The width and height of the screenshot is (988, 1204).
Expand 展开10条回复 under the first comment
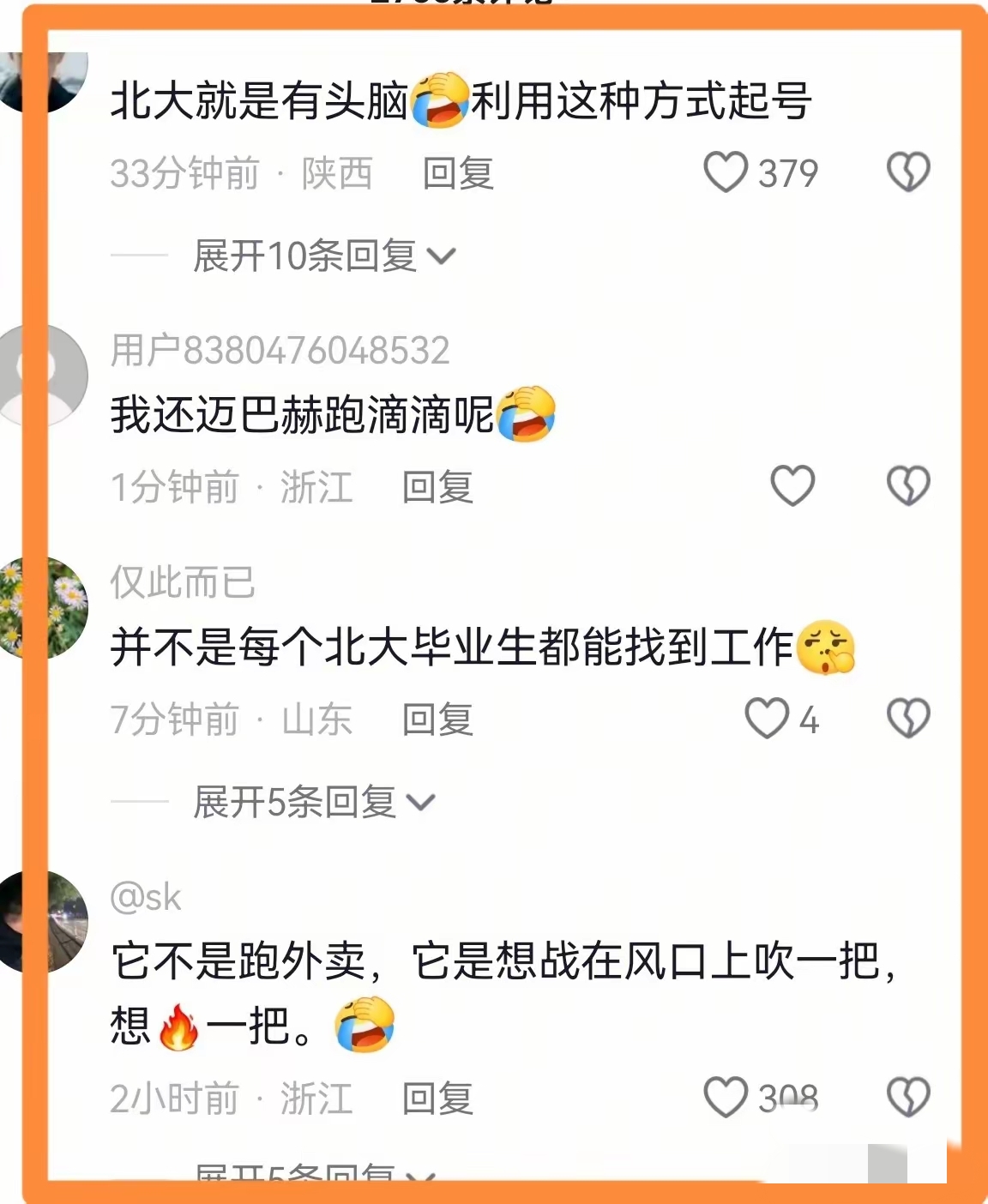point(324,256)
